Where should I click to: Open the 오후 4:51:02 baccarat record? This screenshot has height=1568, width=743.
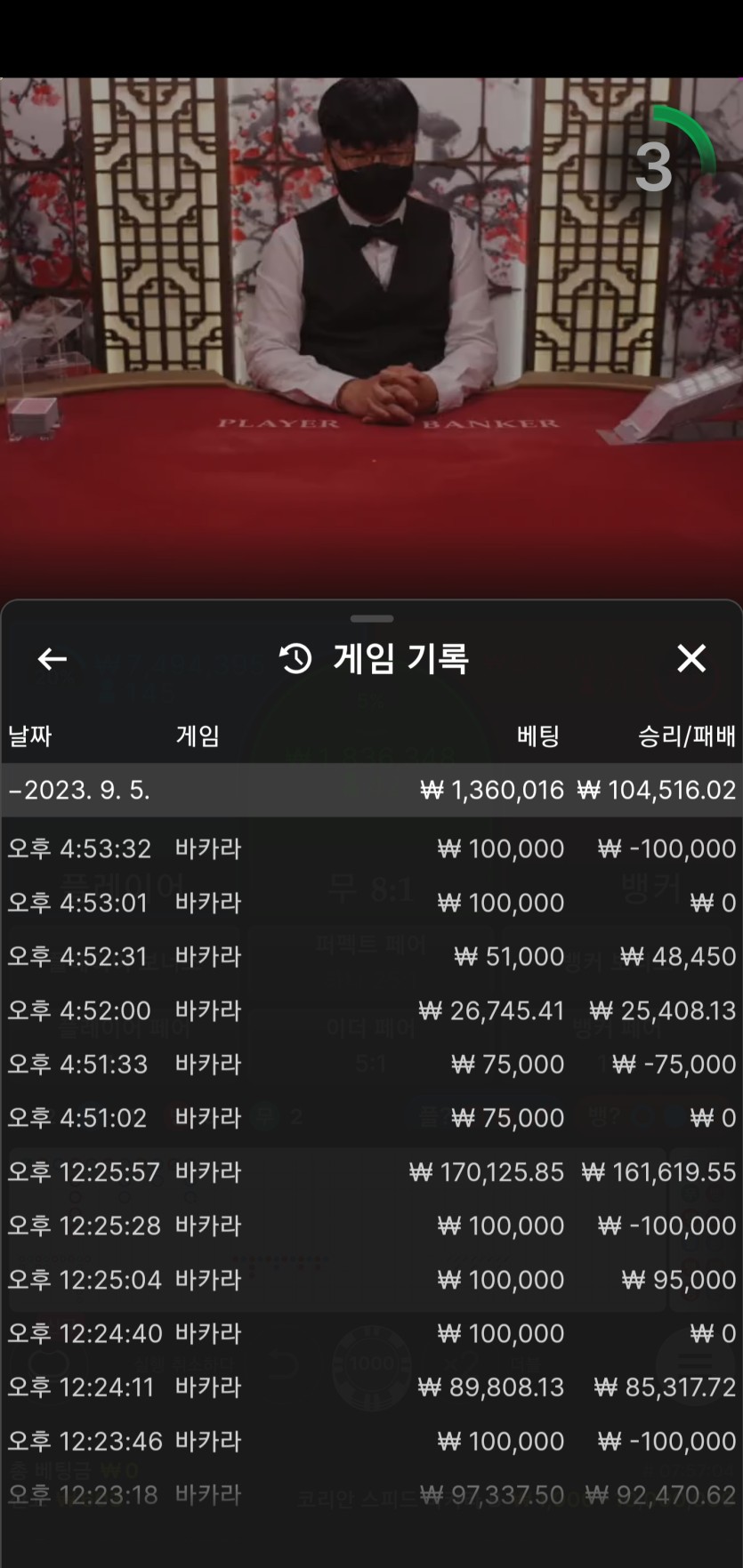coord(371,1118)
